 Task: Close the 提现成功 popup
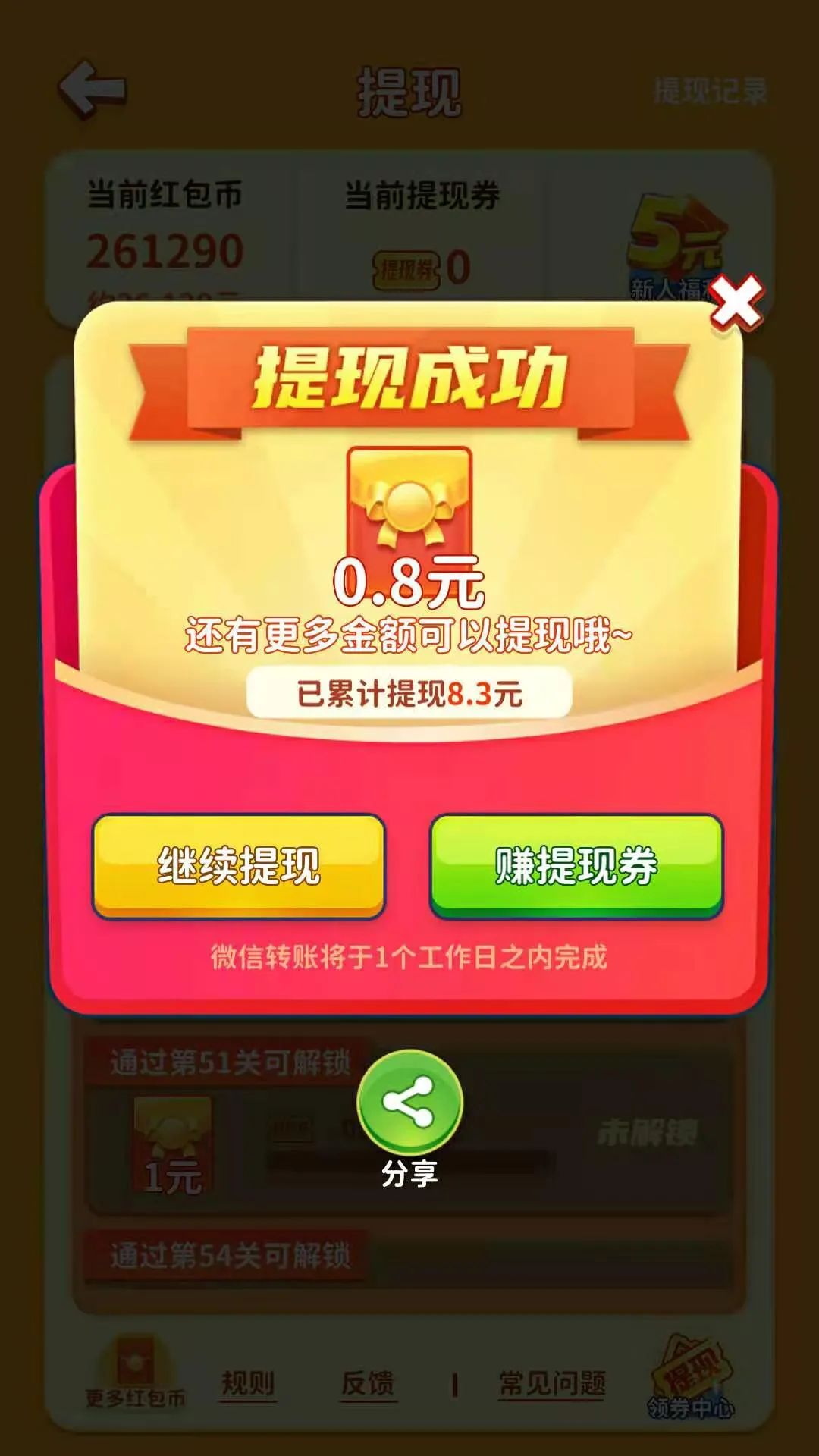(x=736, y=303)
